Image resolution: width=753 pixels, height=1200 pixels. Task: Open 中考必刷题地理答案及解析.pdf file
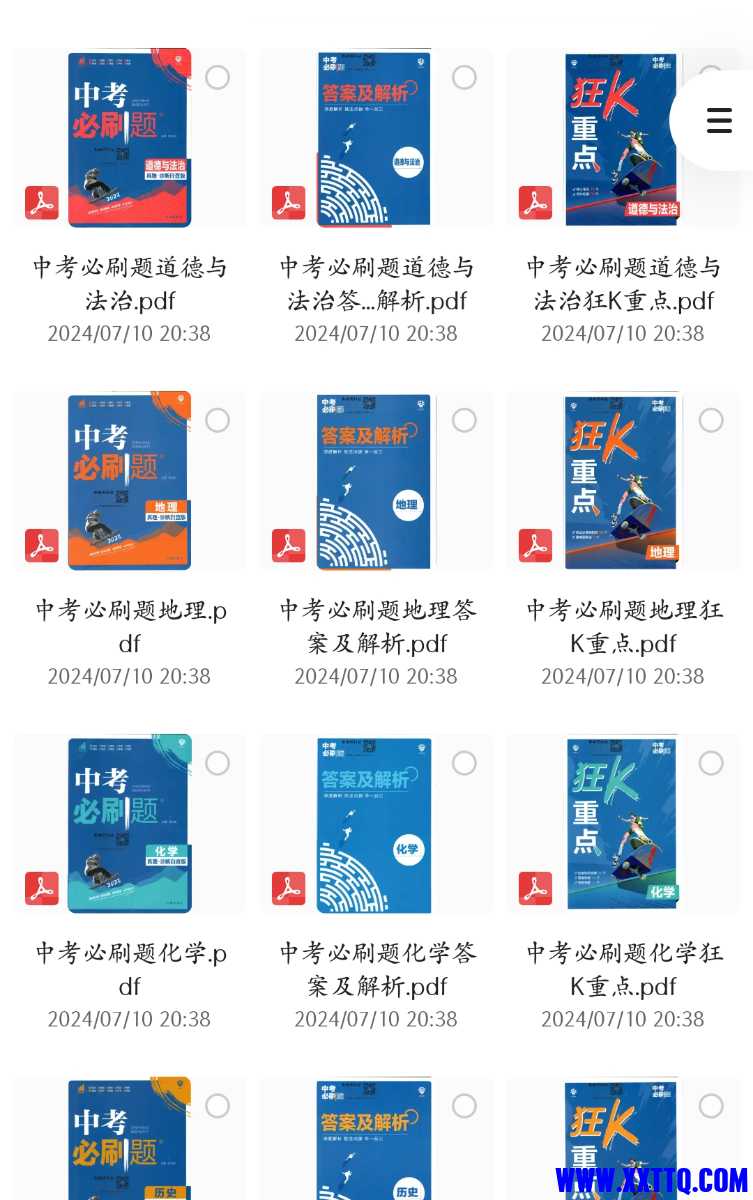(375, 482)
